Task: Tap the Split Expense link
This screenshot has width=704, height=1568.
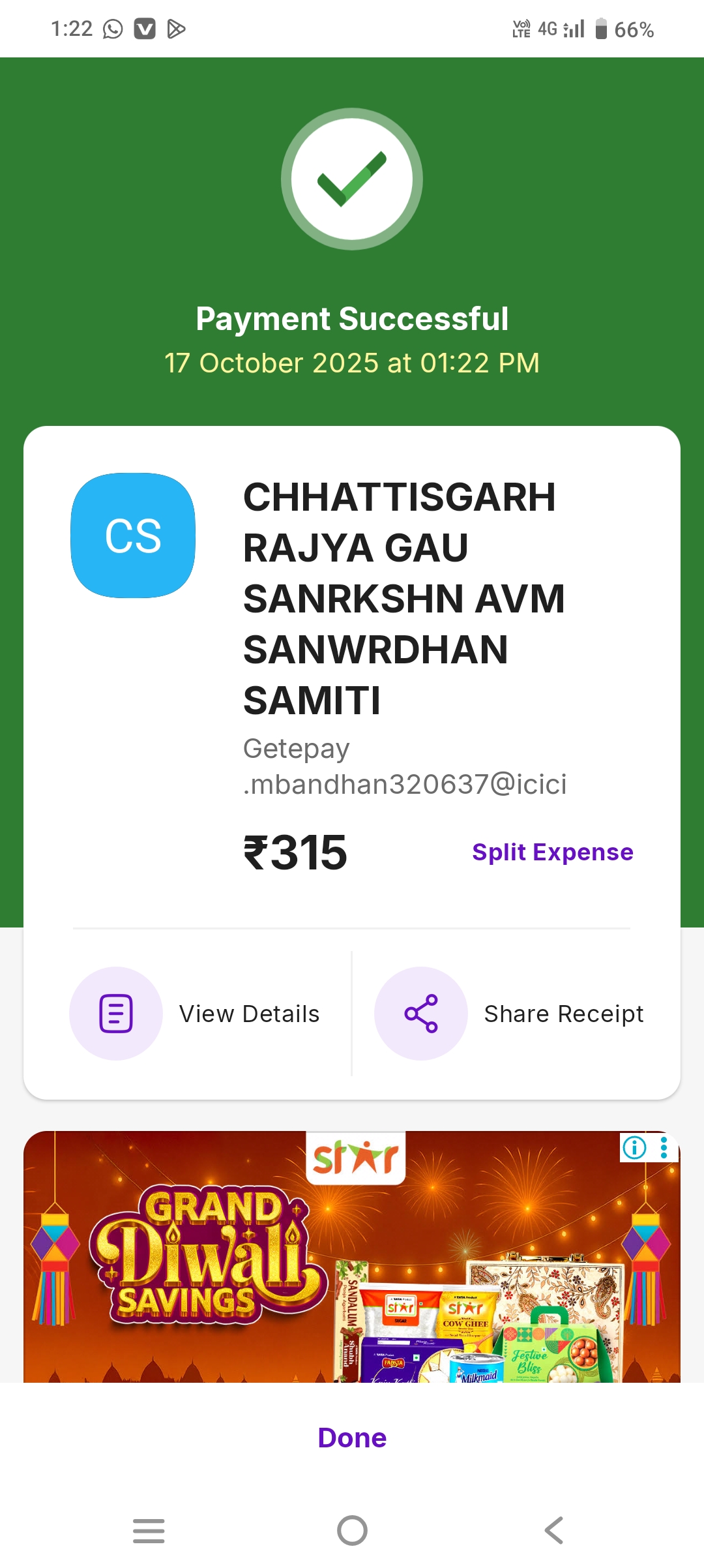Action: click(x=552, y=852)
